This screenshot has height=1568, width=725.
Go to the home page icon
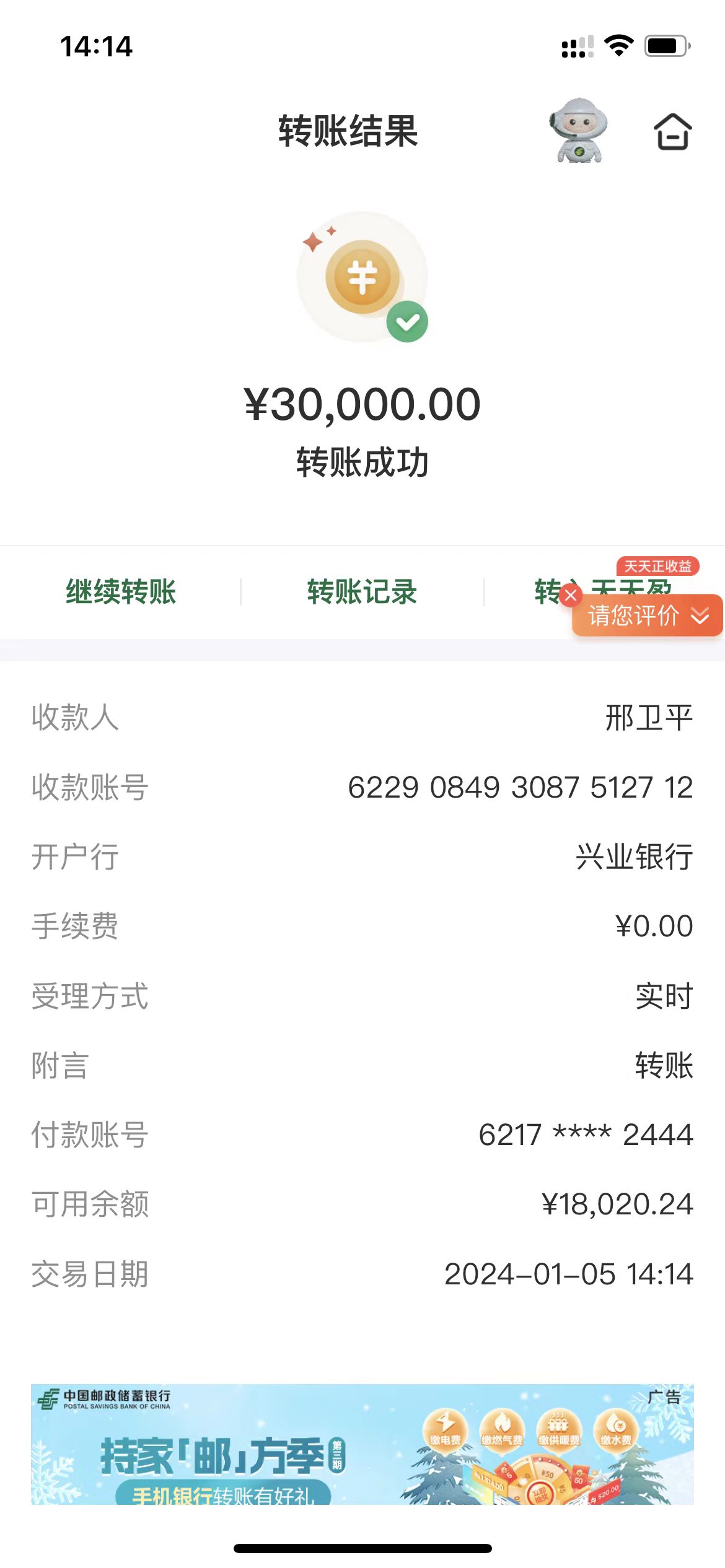672,131
